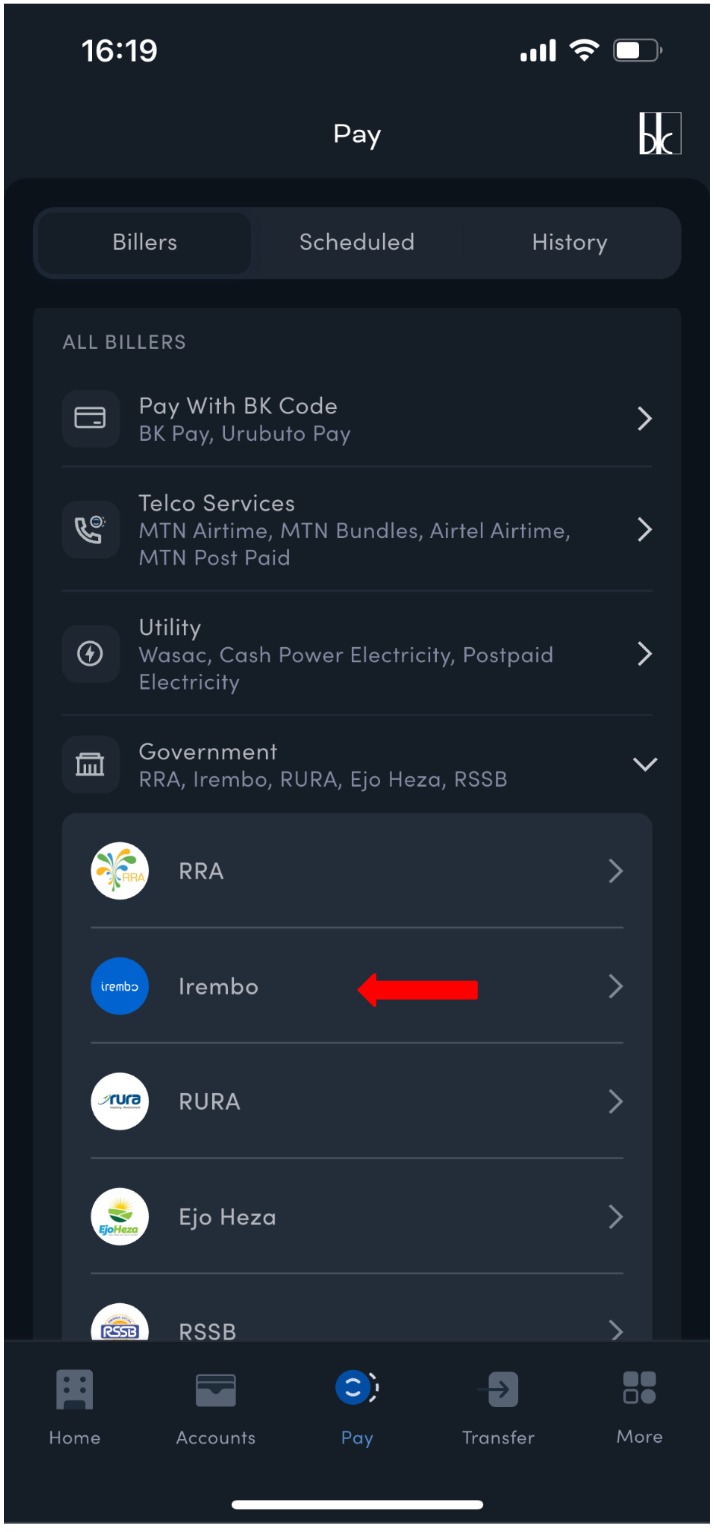The image size is (714, 1532).
Task: Choose the RURA biller
Action: (x=356, y=1102)
